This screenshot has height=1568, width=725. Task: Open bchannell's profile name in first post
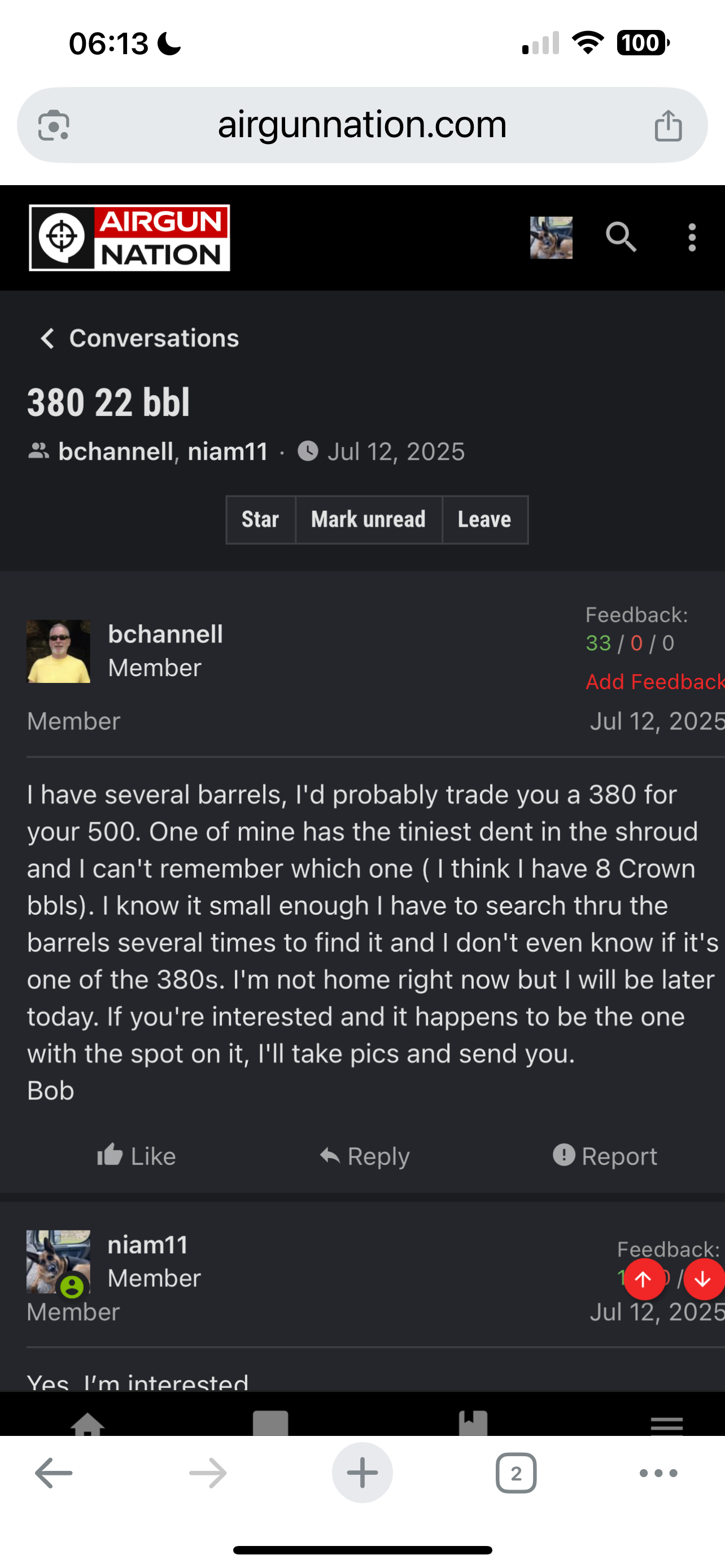tap(165, 634)
